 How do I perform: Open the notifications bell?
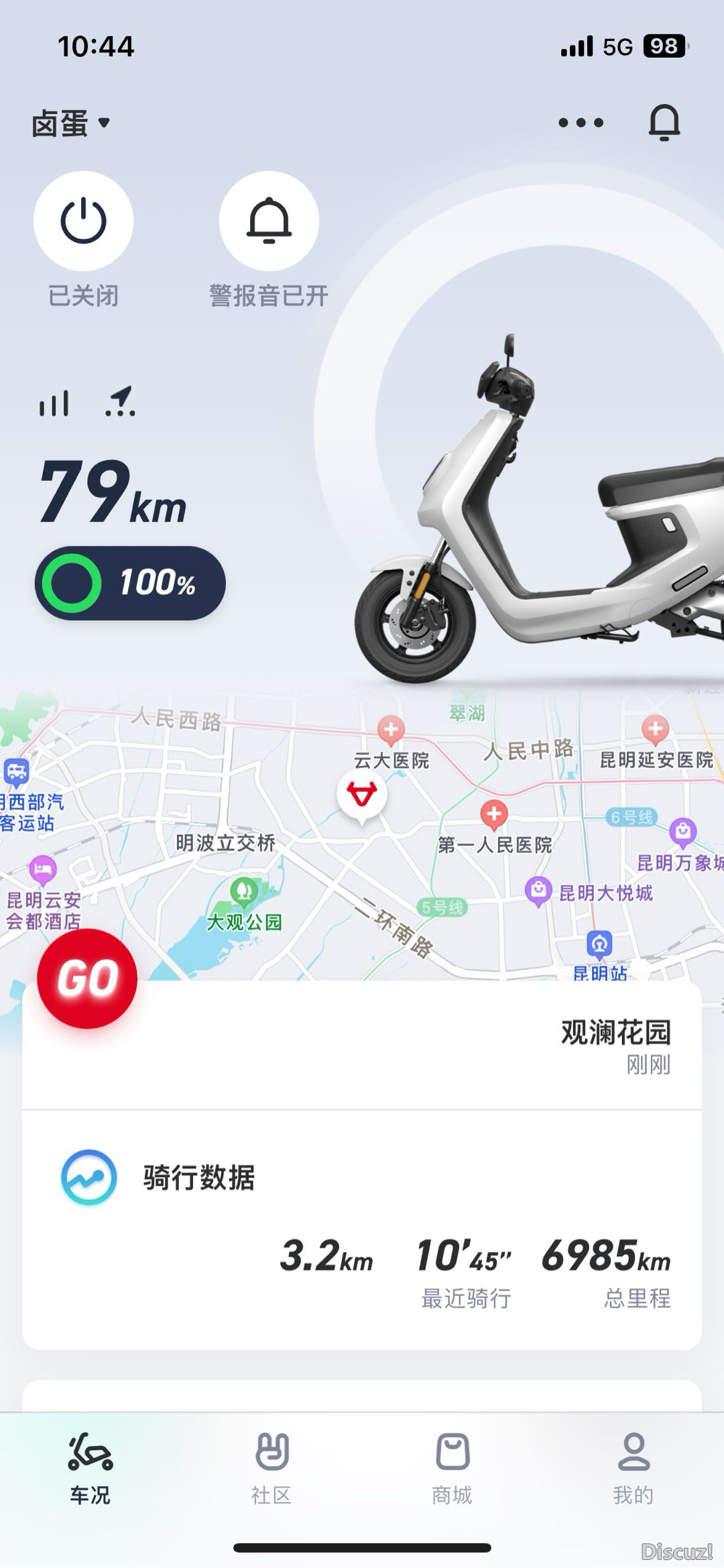(x=664, y=123)
